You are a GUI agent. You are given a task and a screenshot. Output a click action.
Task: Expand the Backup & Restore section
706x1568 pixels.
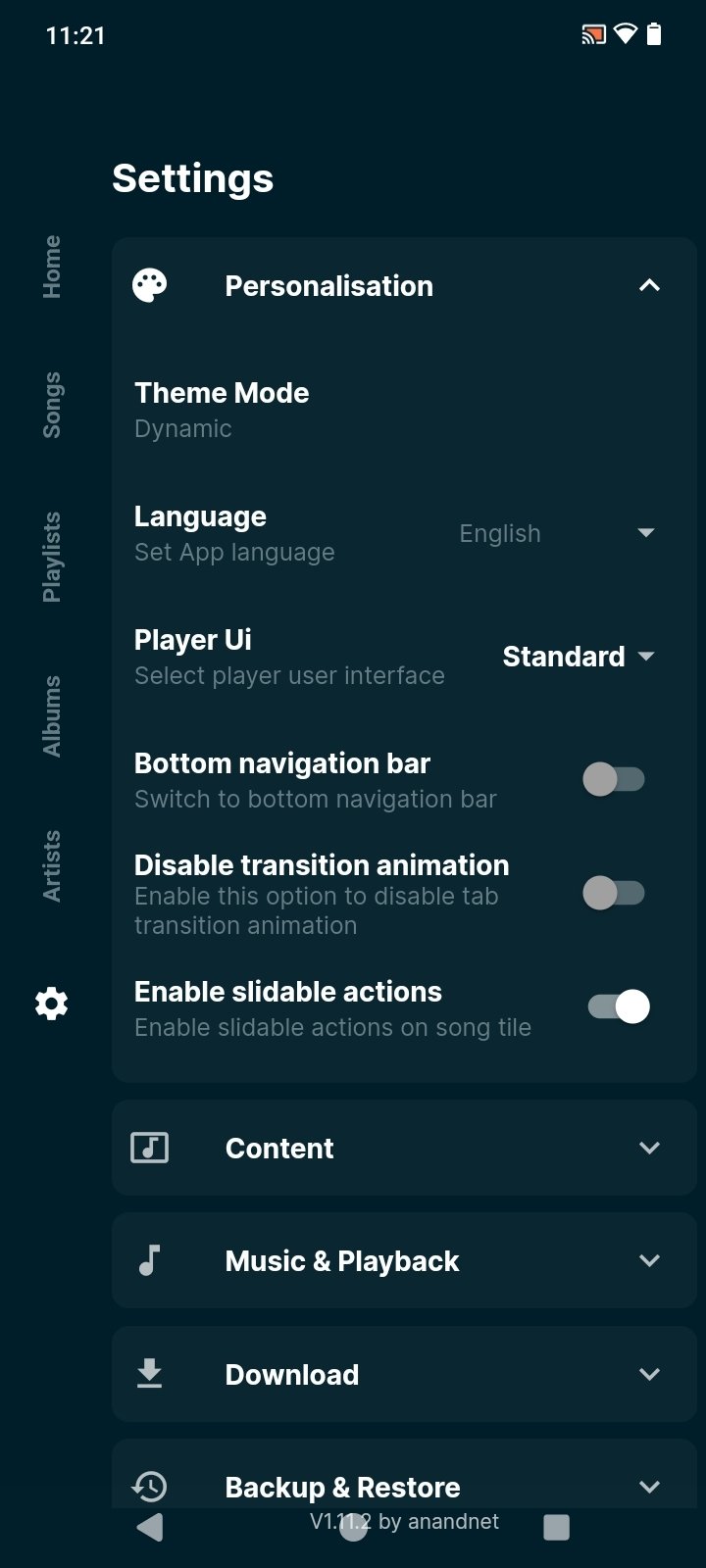tap(404, 1480)
